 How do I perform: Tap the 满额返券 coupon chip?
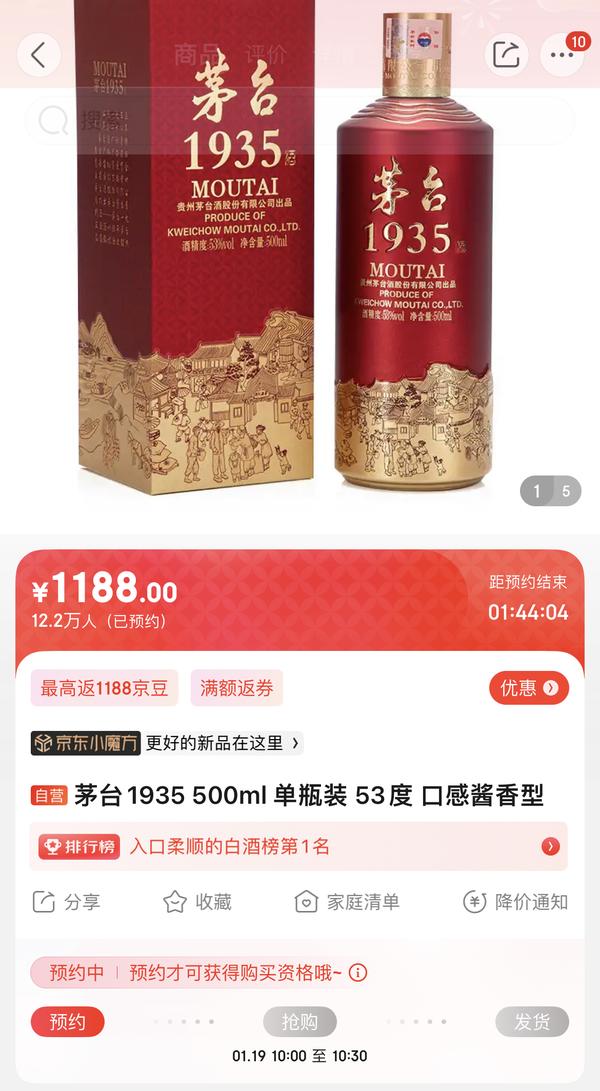pos(237,688)
